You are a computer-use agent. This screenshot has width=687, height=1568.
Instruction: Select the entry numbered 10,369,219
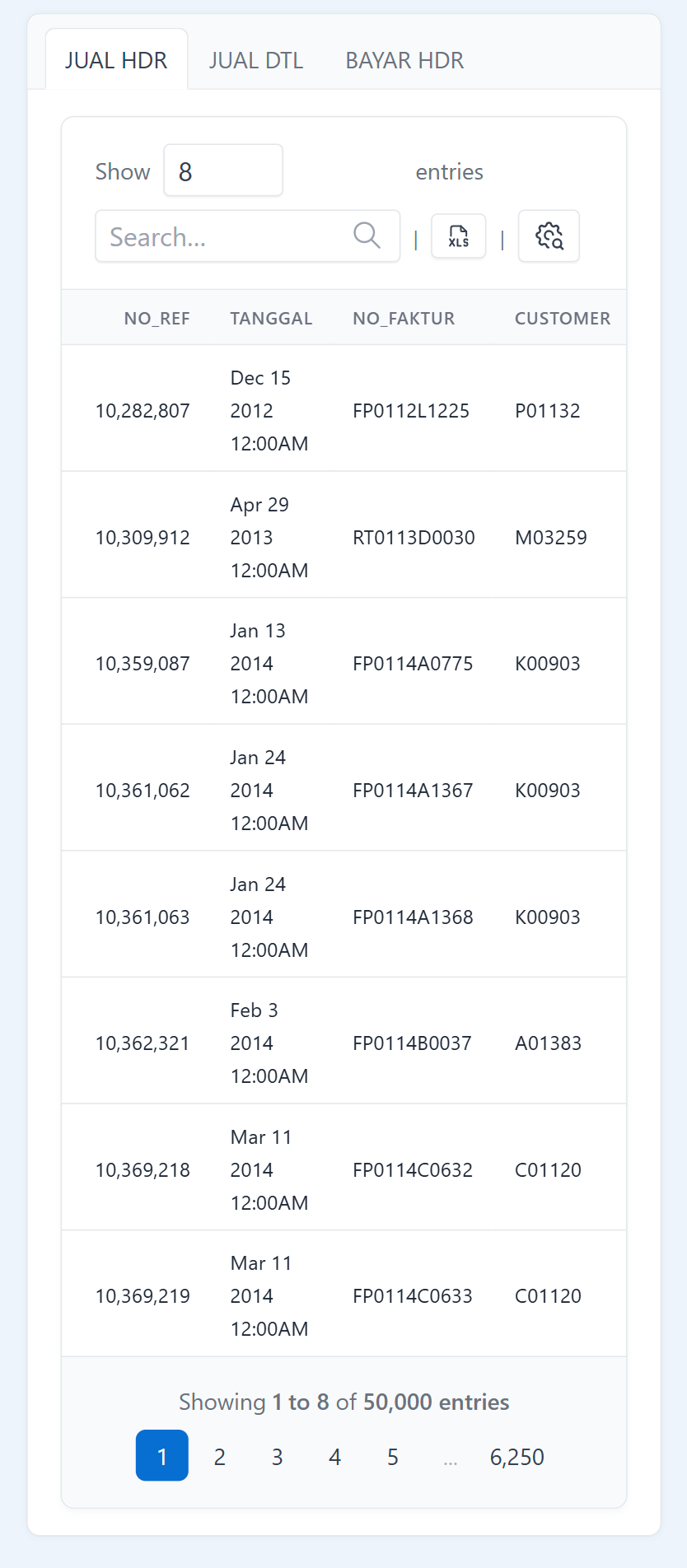(x=343, y=1295)
